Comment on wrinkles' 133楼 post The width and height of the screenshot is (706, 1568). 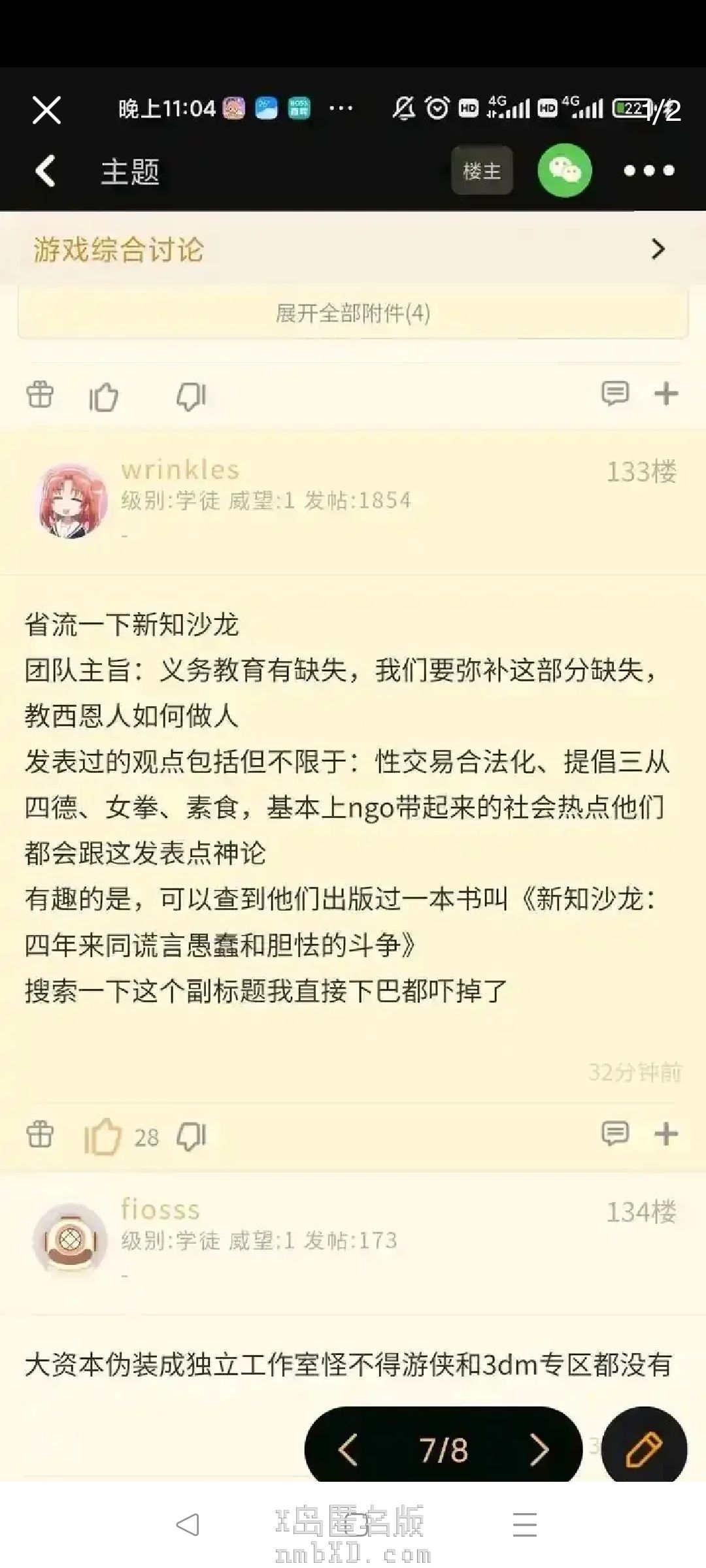pyautogui.click(x=614, y=1134)
